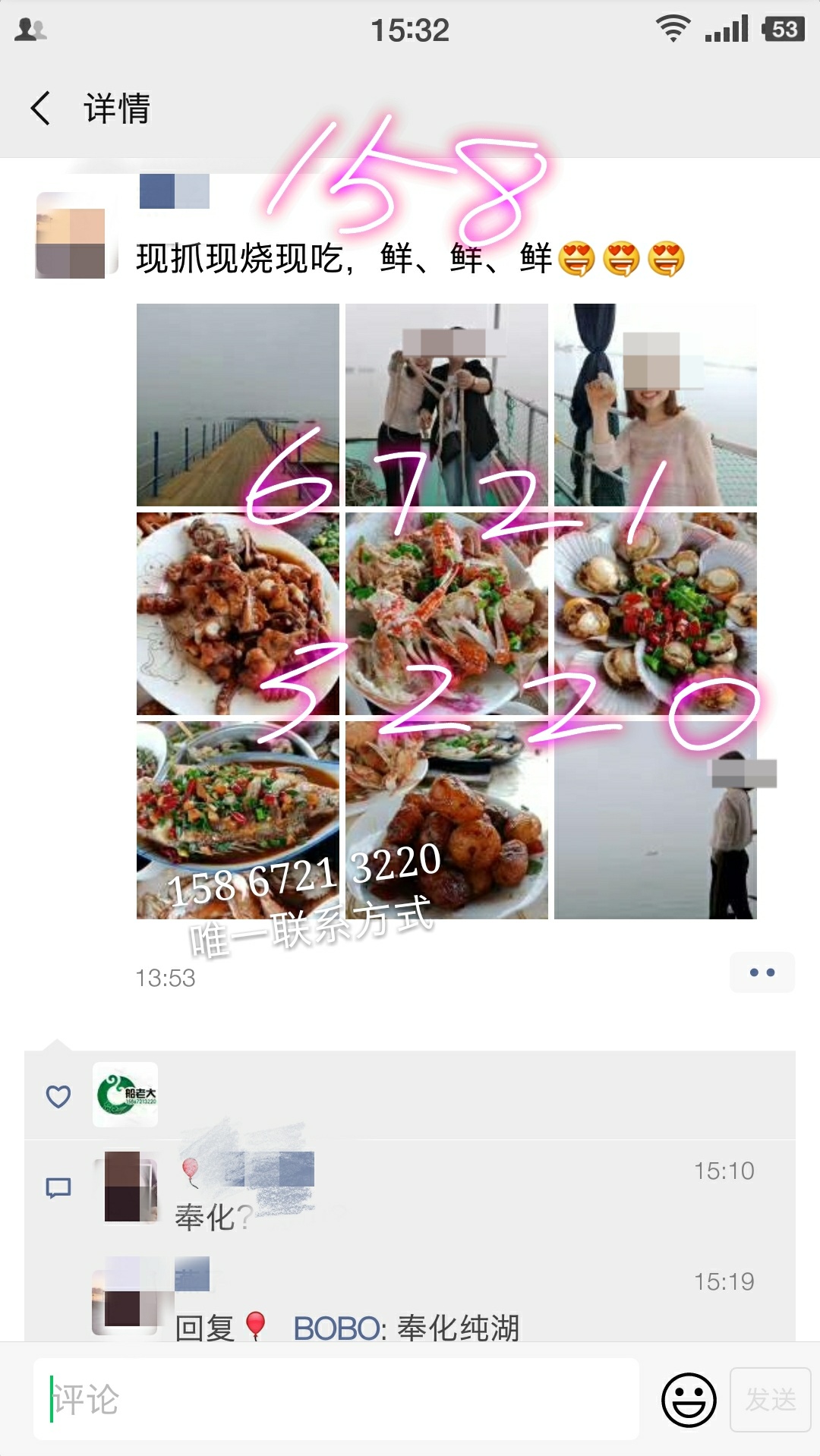Open the scallop dish photo
This screenshot has height=1456, width=820.
655,613
